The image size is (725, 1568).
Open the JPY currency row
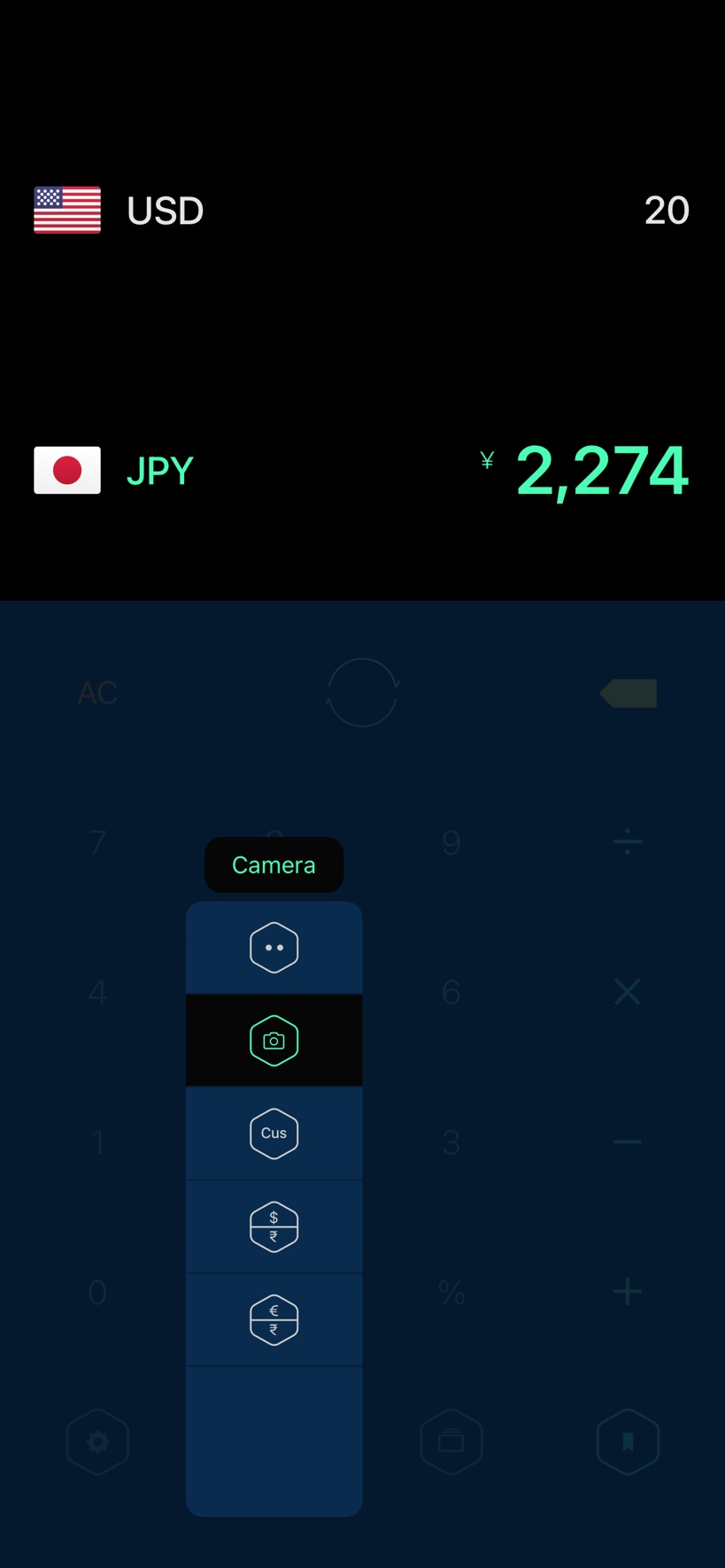pos(362,470)
